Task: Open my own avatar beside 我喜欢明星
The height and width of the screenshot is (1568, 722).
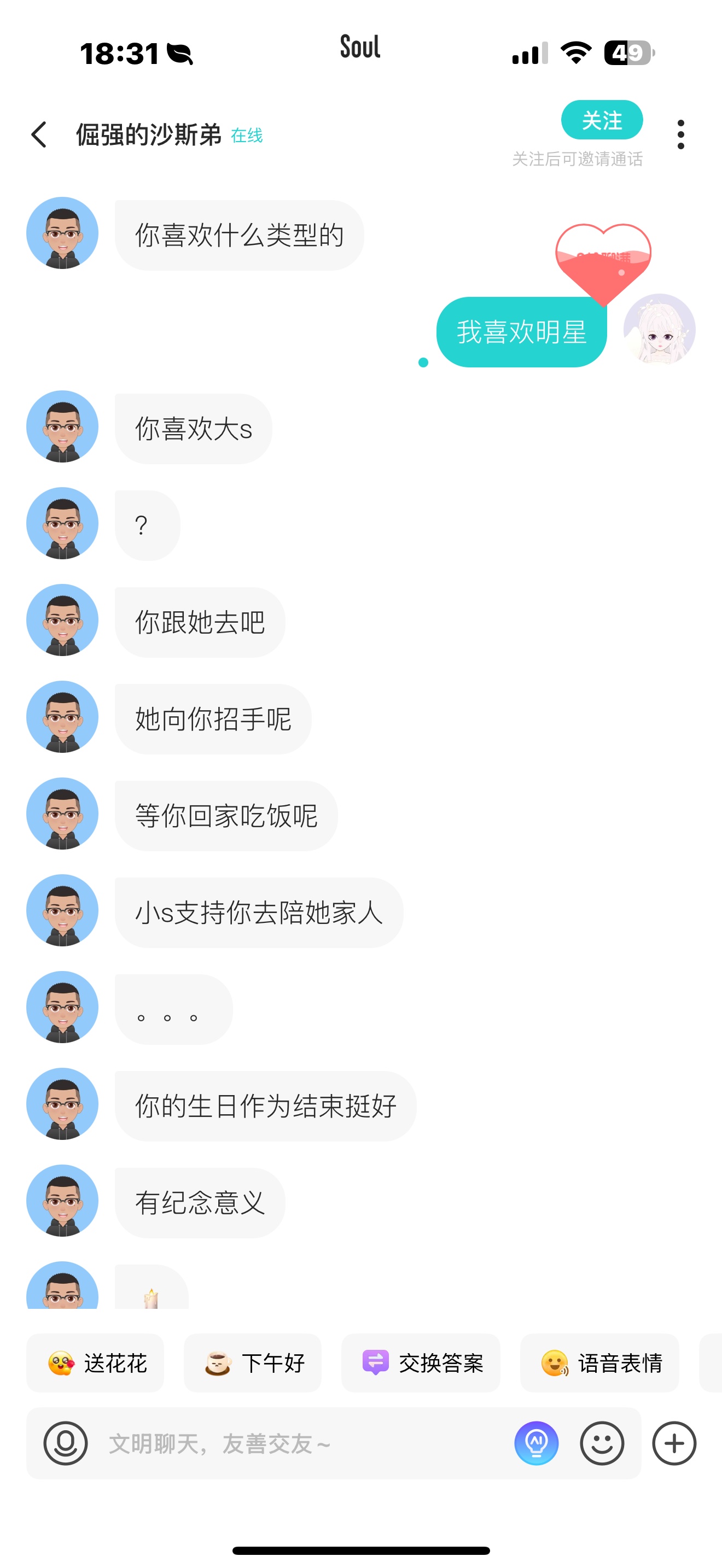Action: [x=659, y=329]
